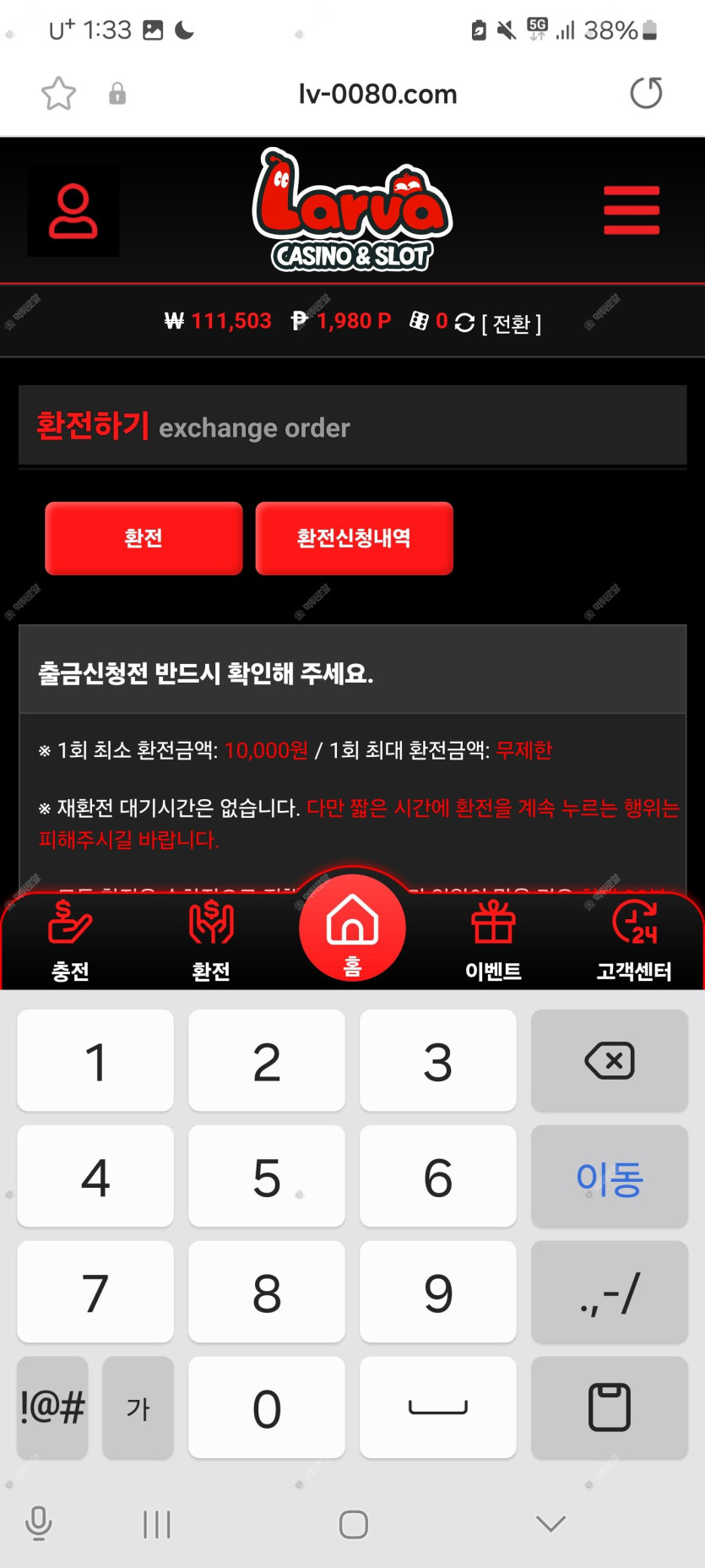Tap the clipboard key on keypad
The height and width of the screenshot is (1568, 705).
[609, 1407]
